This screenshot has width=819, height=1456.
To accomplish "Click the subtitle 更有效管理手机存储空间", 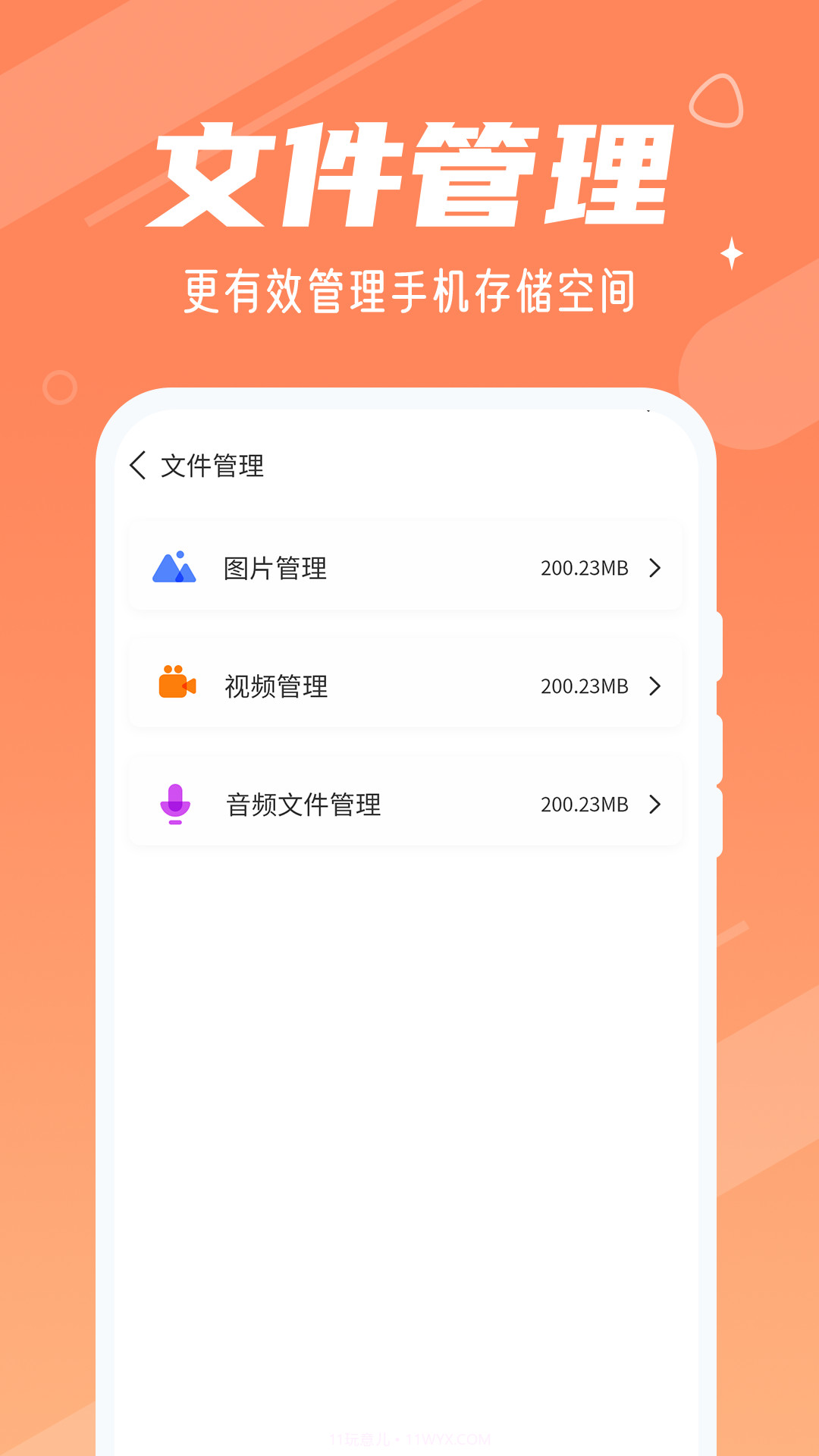I will pos(409,290).
